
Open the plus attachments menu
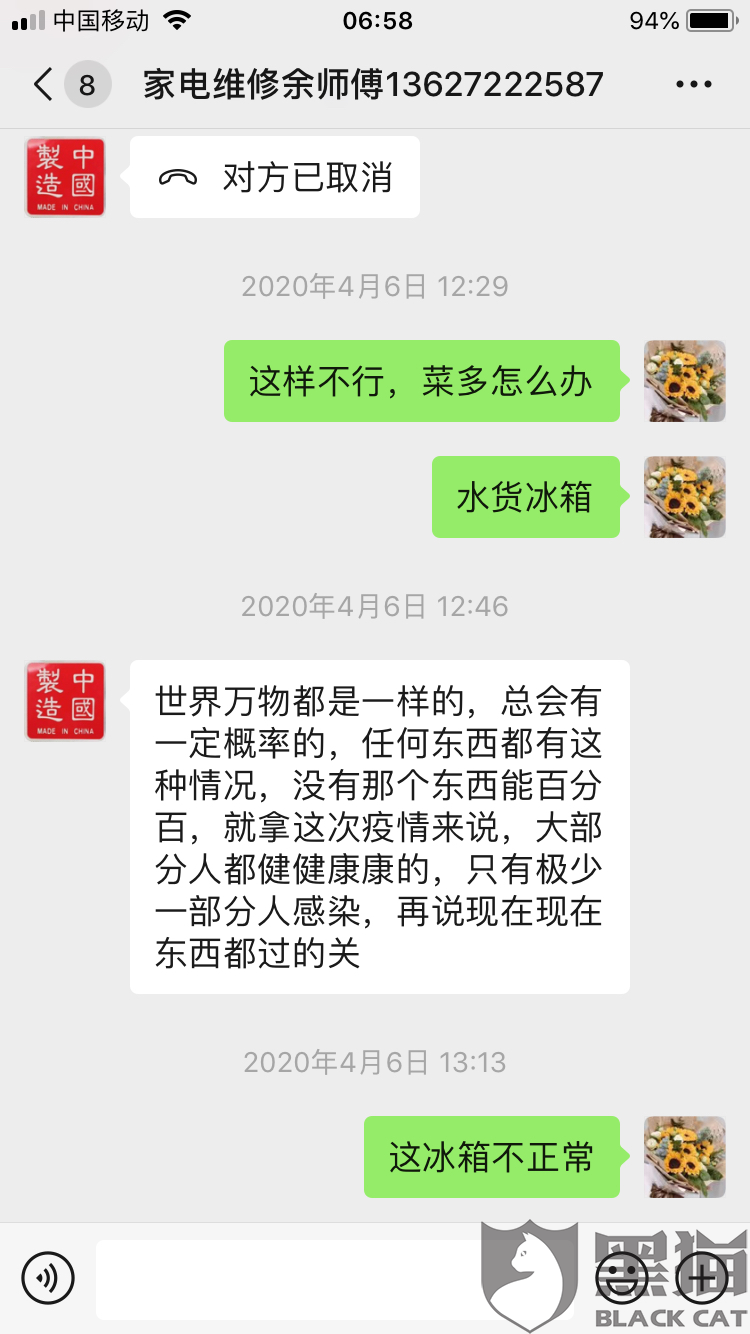703,1277
